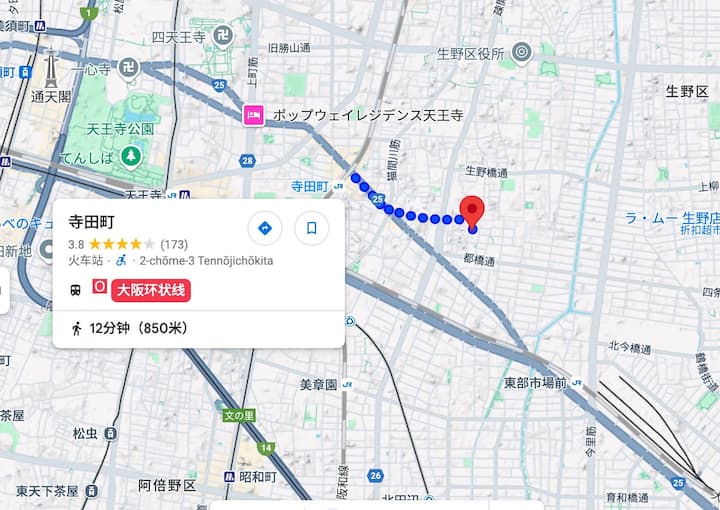Image resolution: width=720 pixels, height=510 pixels.
Task: Select 東部市場前 station on map
Action: [575, 383]
